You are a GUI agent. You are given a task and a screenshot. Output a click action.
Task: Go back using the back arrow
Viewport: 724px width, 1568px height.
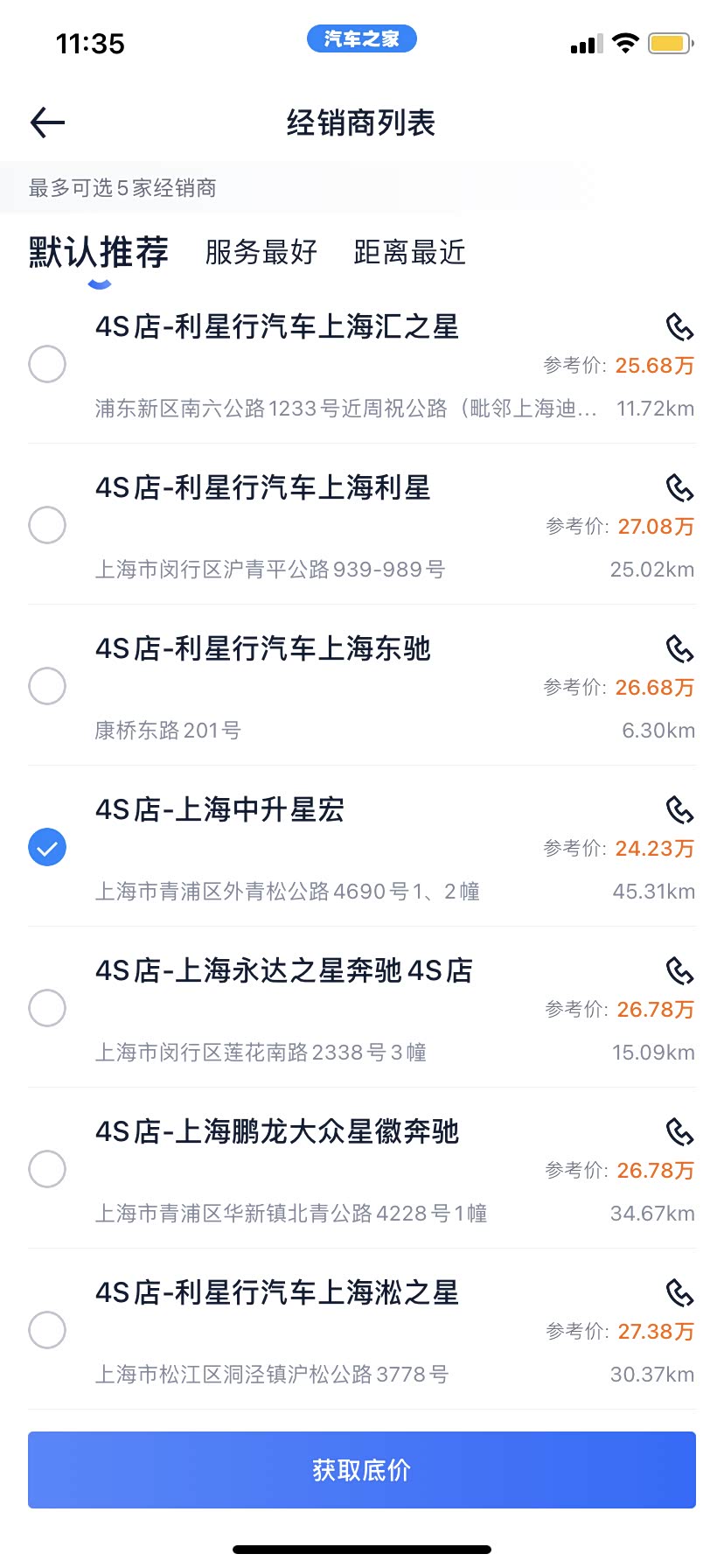pyautogui.click(x=48, y=122)
